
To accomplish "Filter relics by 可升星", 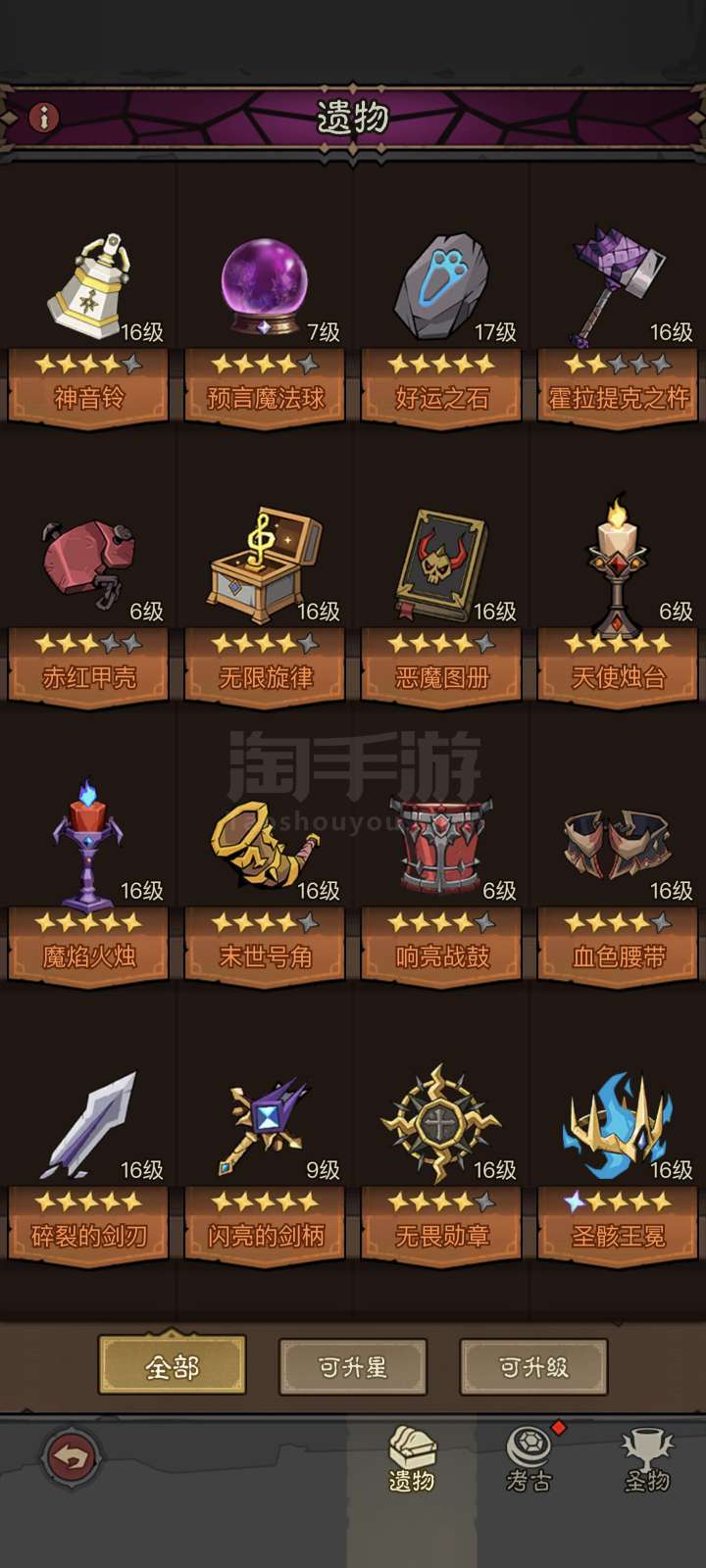I will (x=353, y=1366).
